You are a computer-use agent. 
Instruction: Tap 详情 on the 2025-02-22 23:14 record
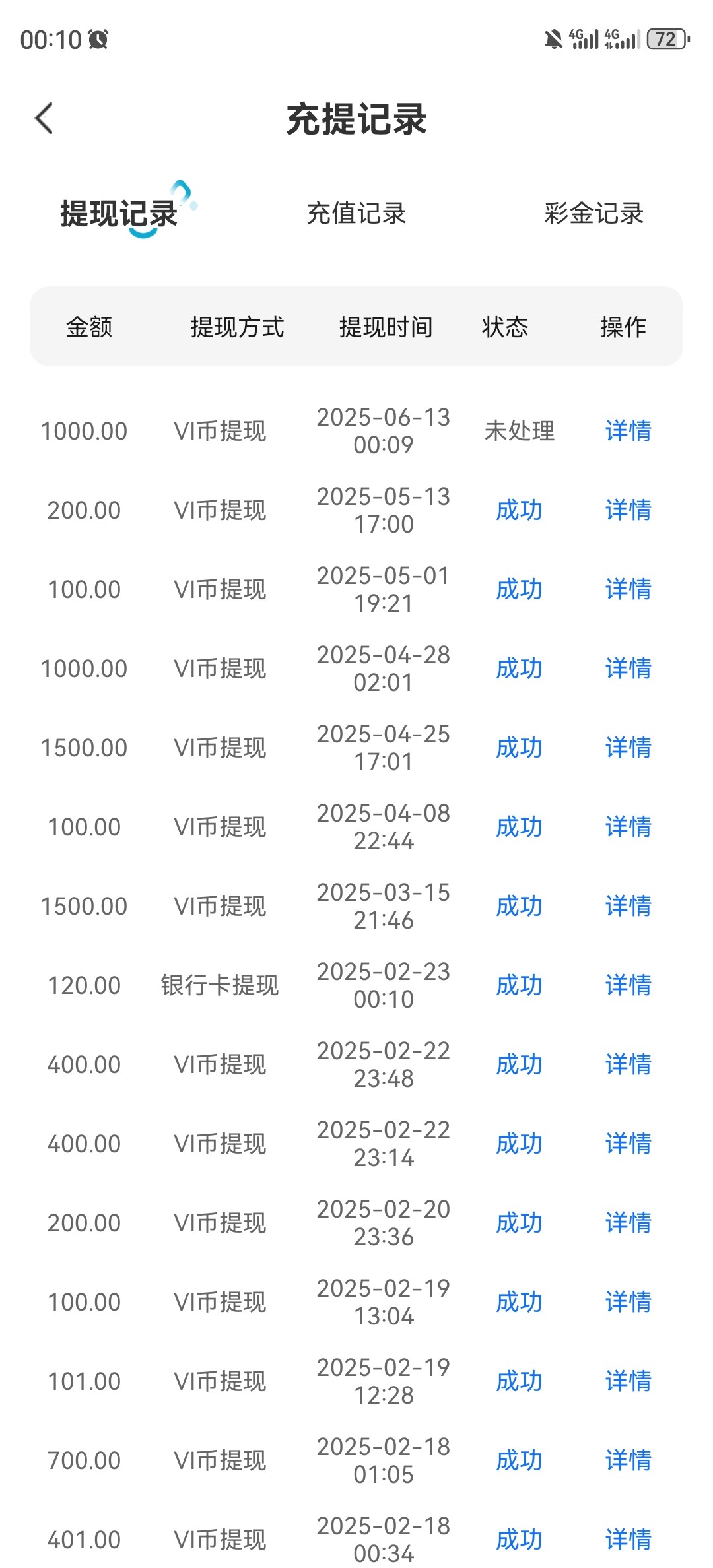coord(628,1144)
